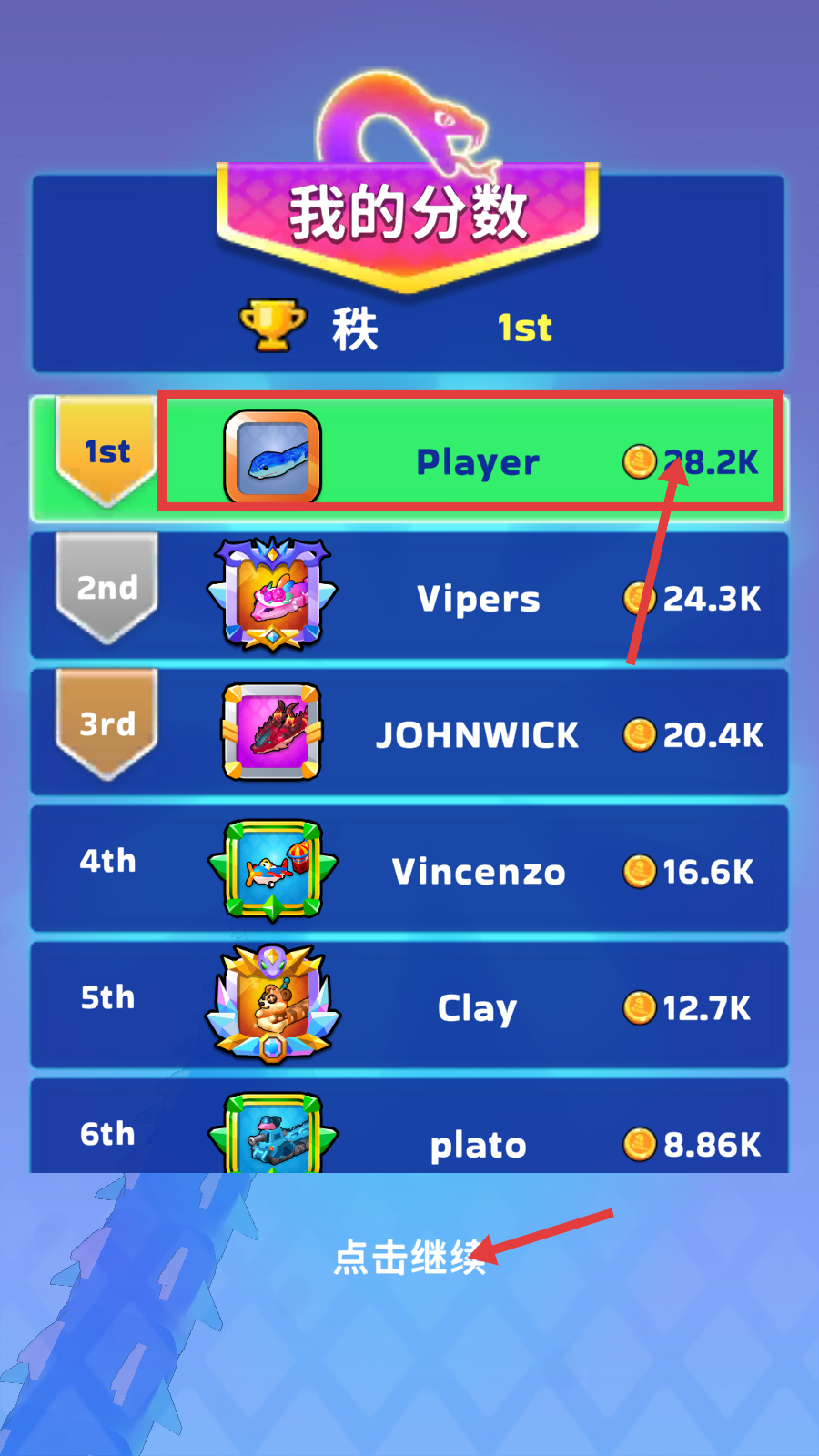
Task: Tap 点击继续 to continue
Action: (409, 1258)
